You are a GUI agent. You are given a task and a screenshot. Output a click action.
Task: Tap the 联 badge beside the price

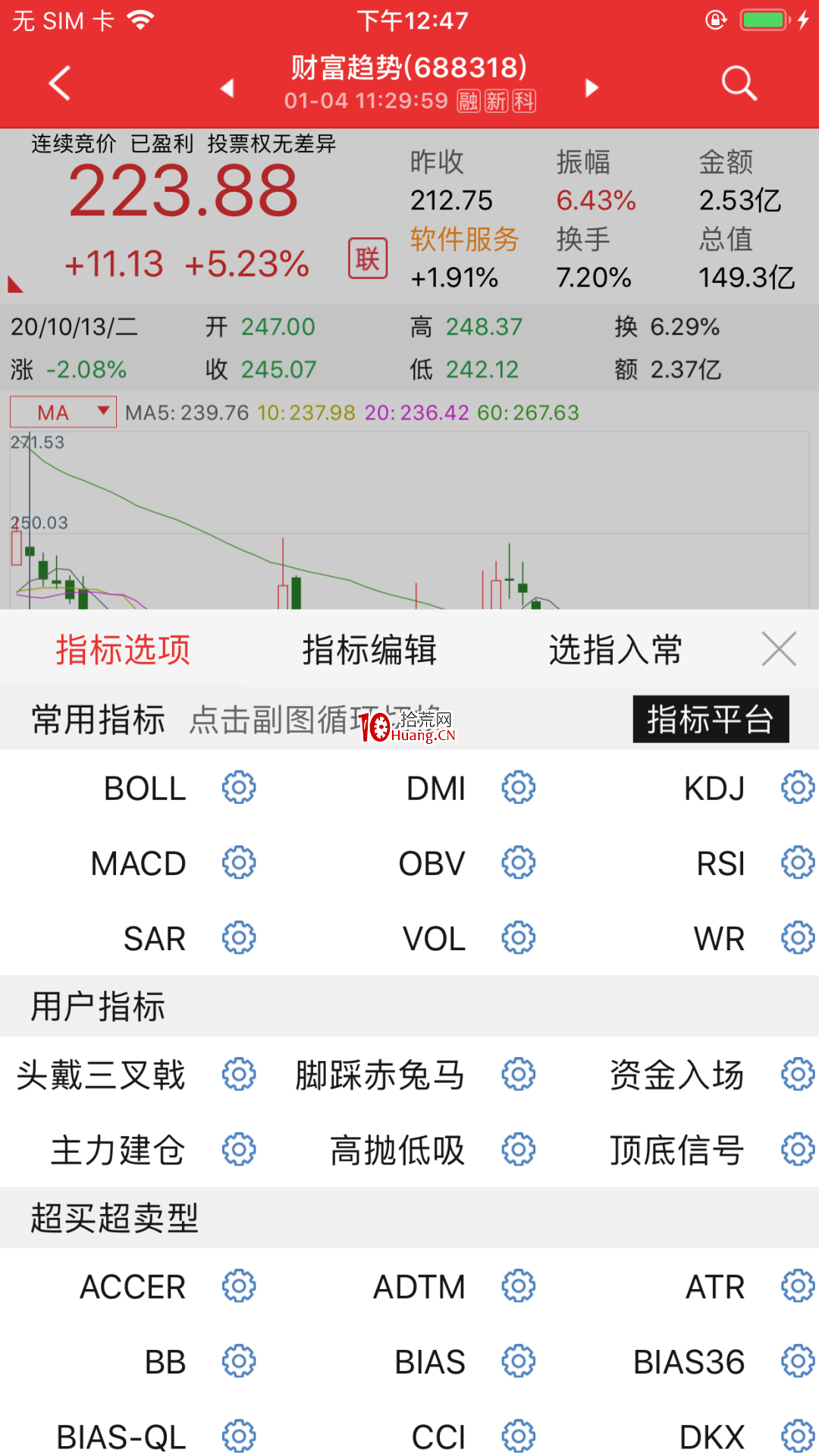[x=368, y=259]
